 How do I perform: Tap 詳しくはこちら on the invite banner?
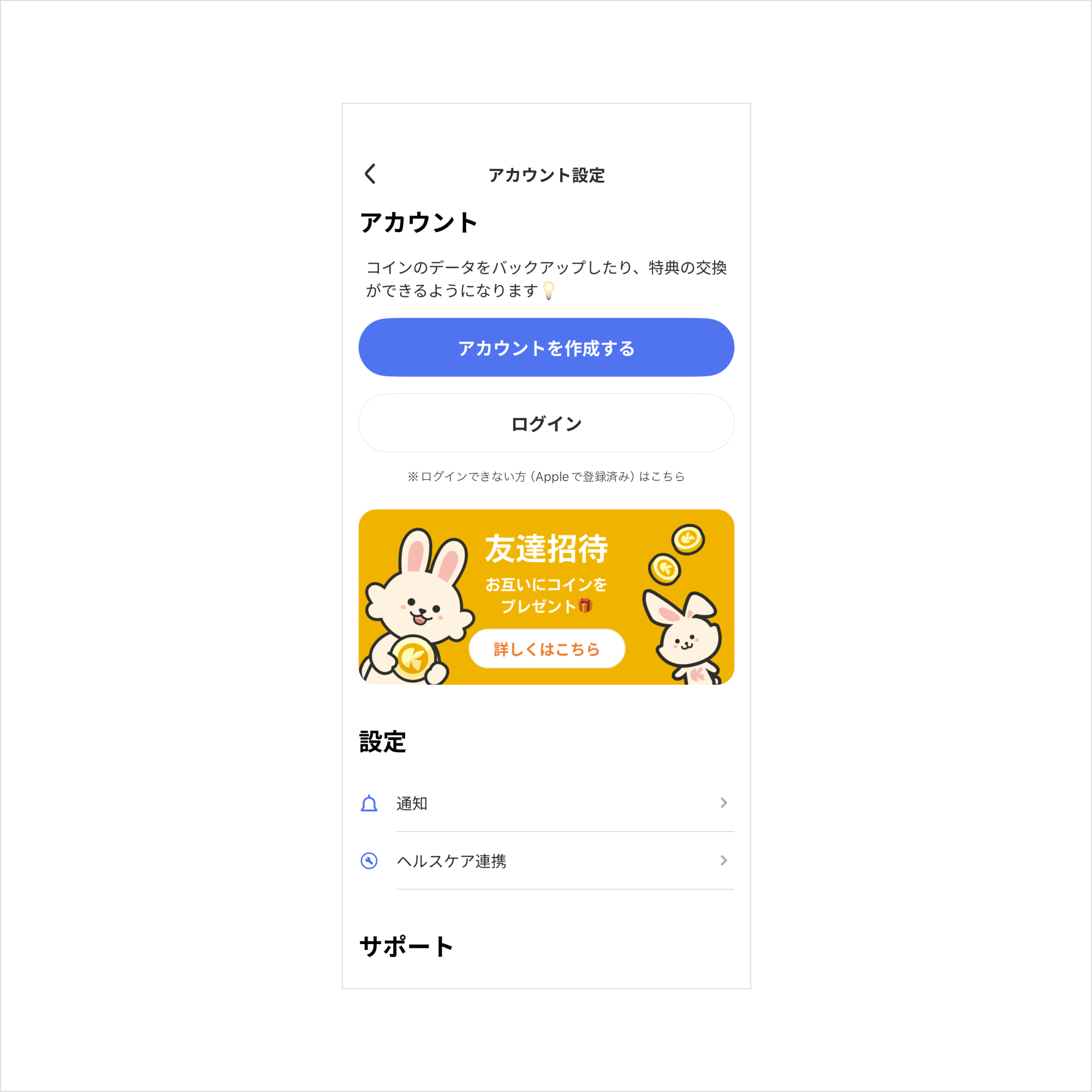pyautogui.click(x=546, y=649)
